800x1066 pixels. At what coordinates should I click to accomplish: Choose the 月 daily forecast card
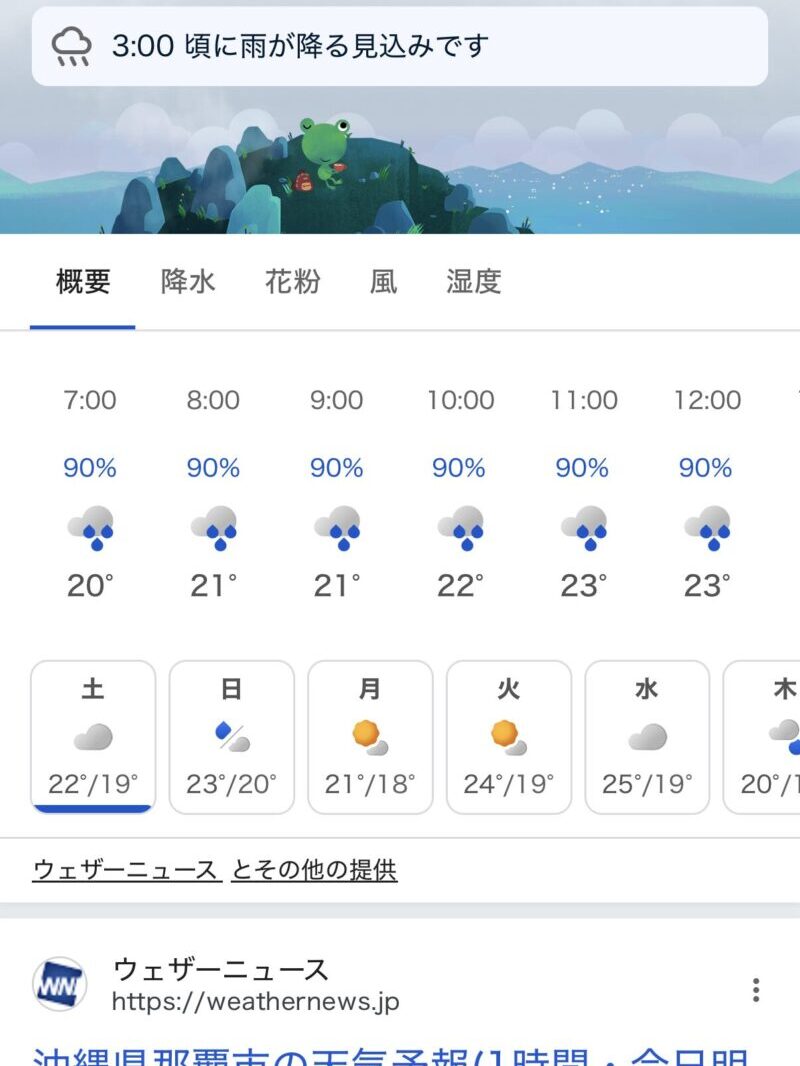[x=370, y=737]
